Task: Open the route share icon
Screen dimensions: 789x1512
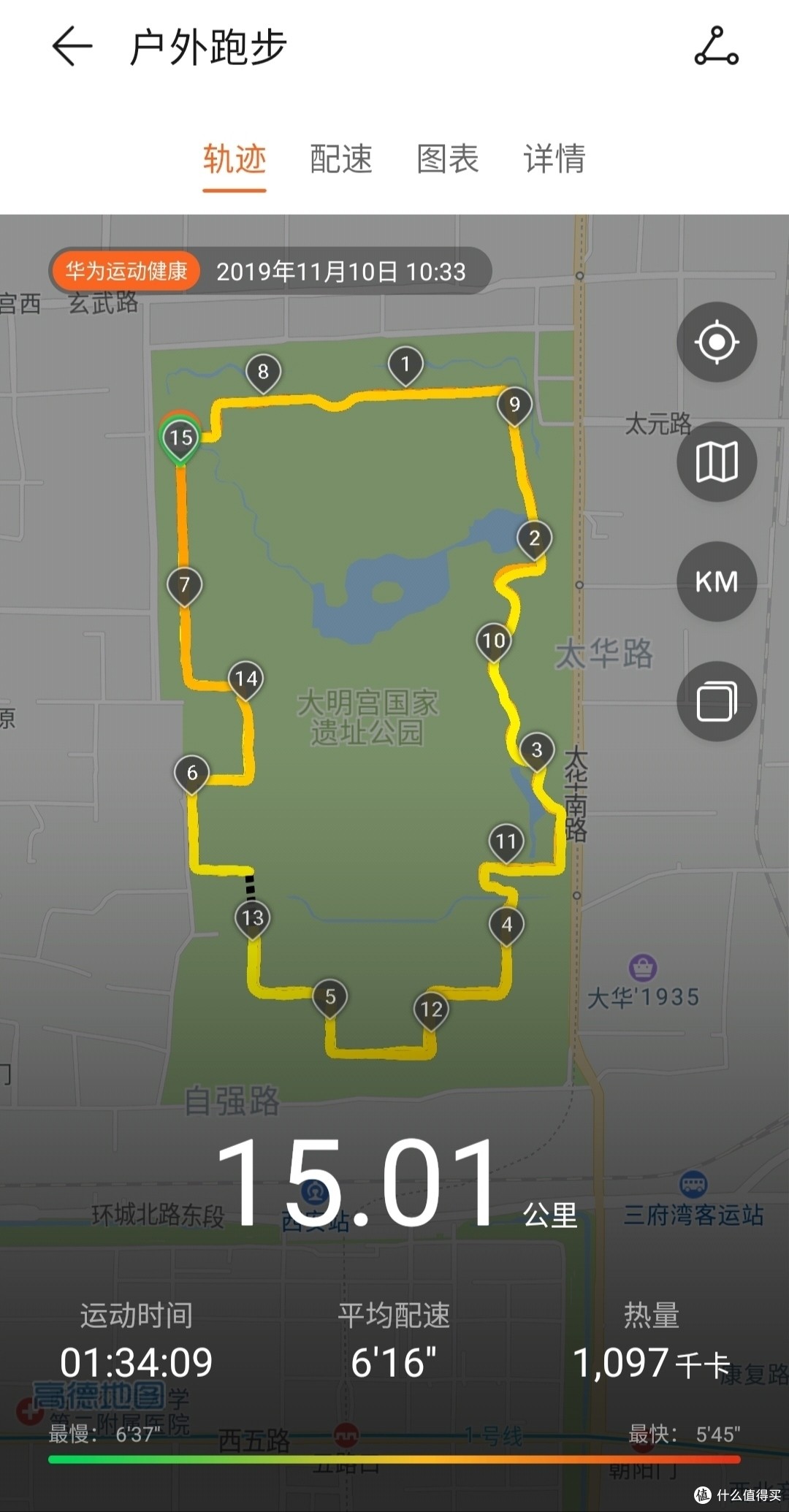Action: [x=716, y=47]
